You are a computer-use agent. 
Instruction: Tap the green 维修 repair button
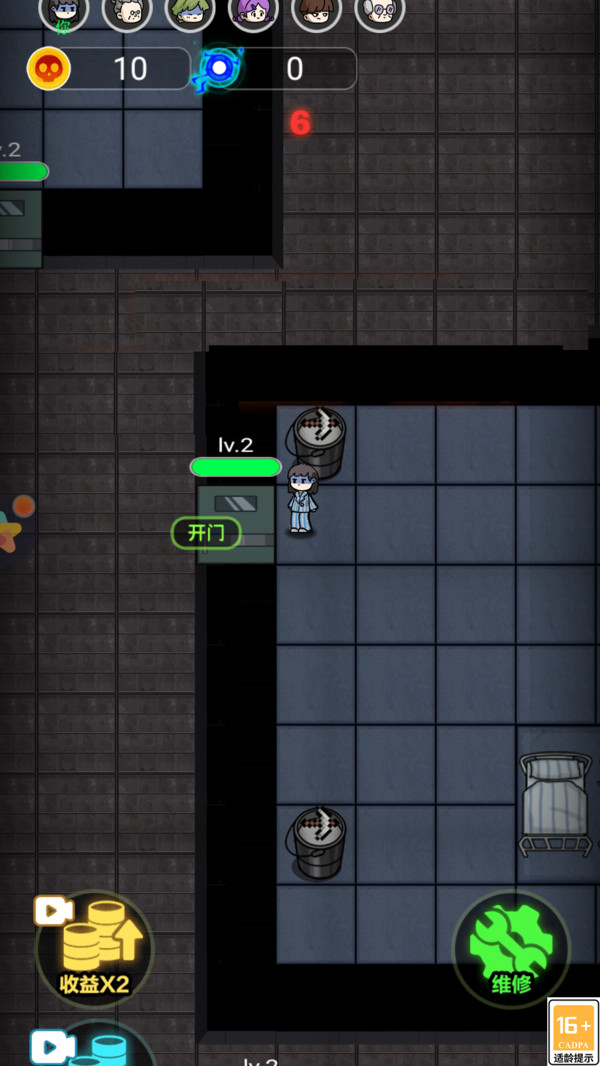511,948
